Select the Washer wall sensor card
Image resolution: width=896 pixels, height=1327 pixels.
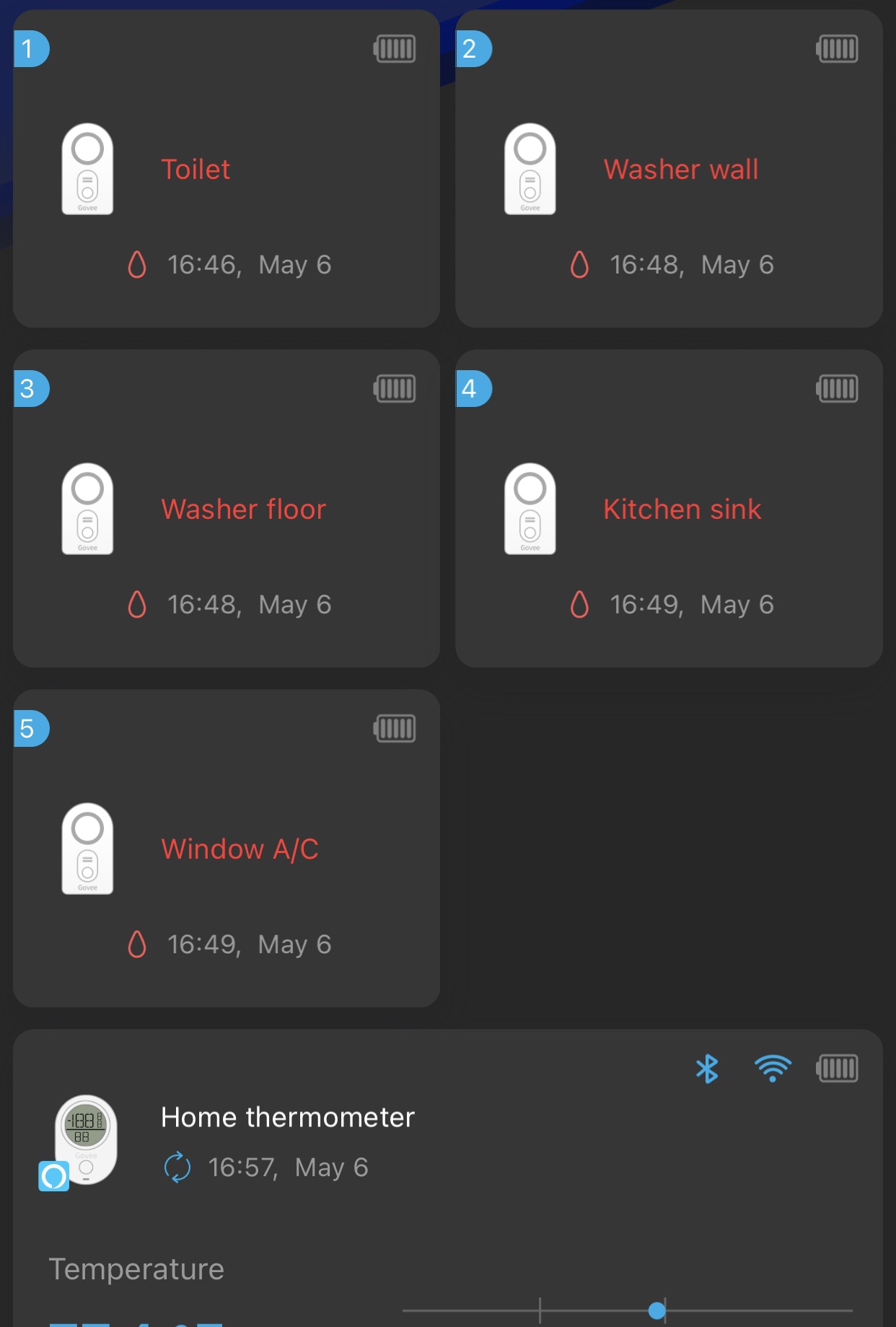(668, 170)
